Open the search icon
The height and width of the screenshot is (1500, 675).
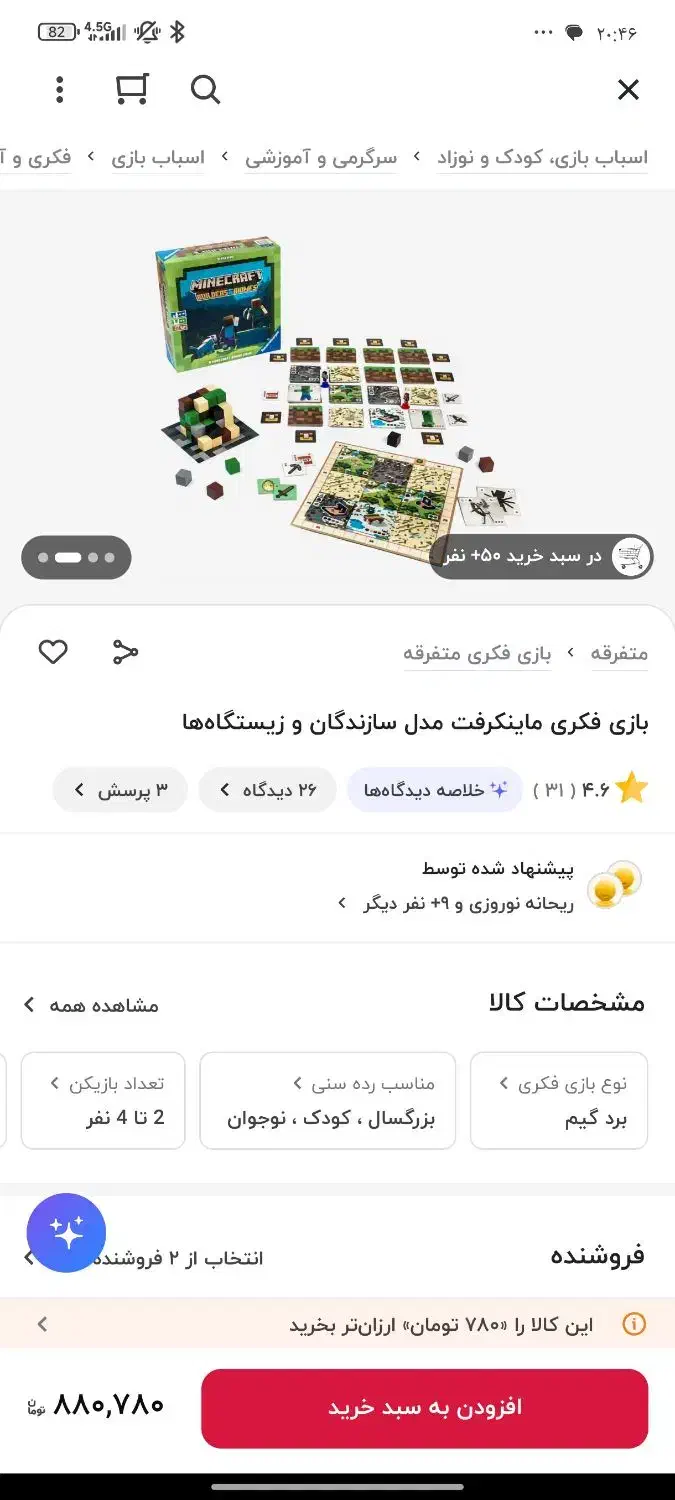(205, 90)
